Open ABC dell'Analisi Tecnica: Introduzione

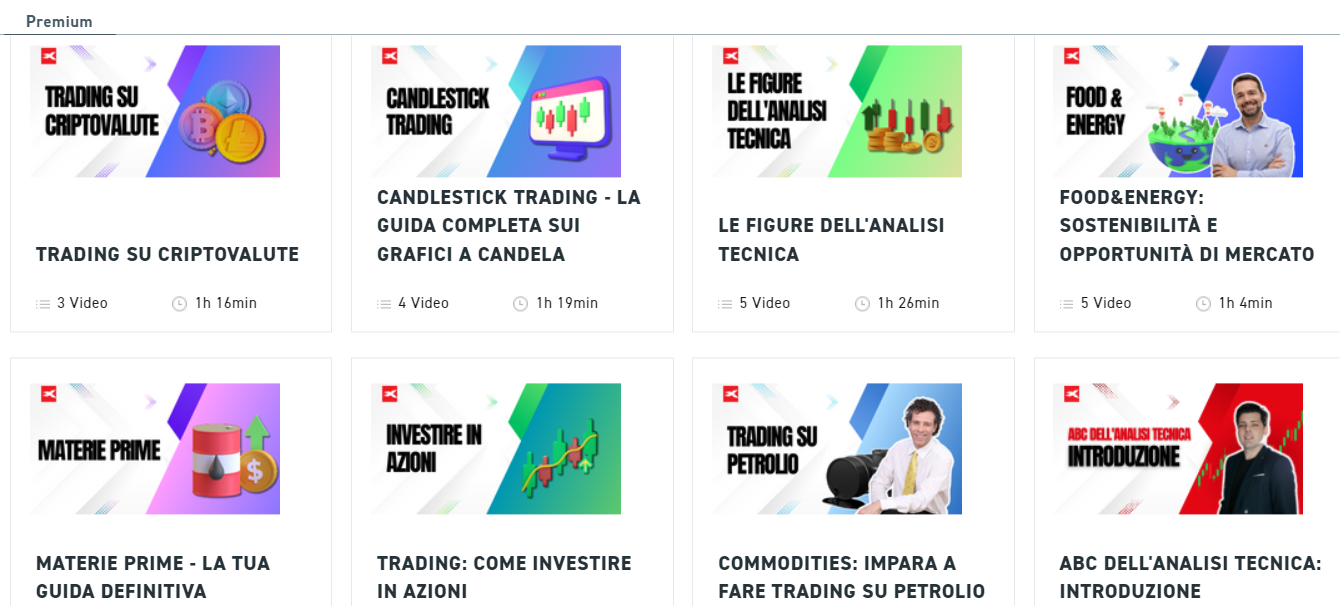coord(1190,577)
